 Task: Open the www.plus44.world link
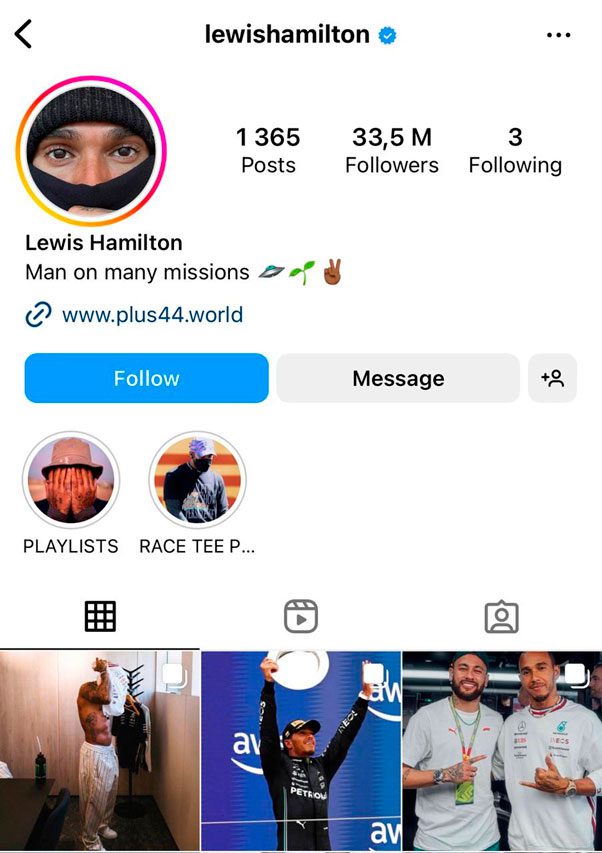tap(152, 315)
